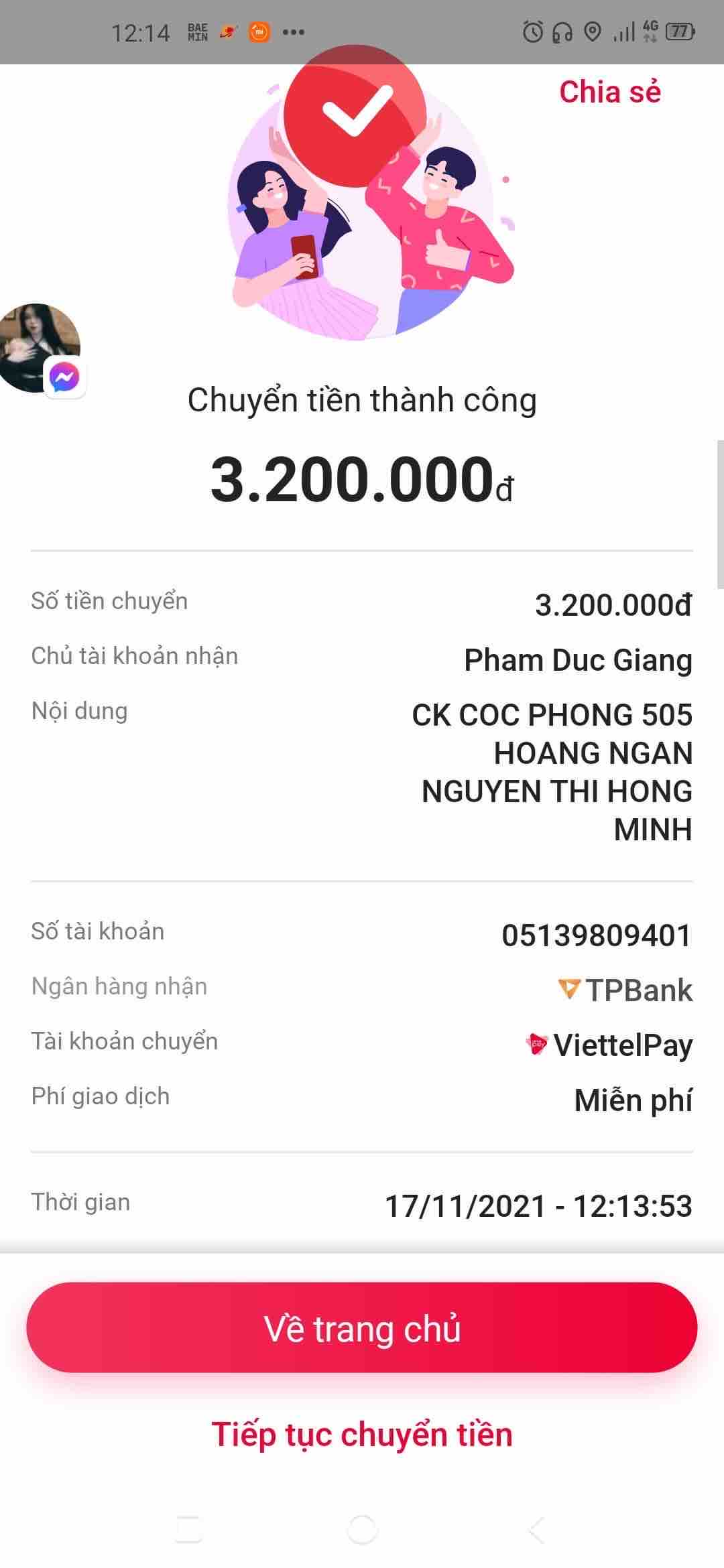
Task: Go back with Về trang chủ button
Action: point(362,1327)
